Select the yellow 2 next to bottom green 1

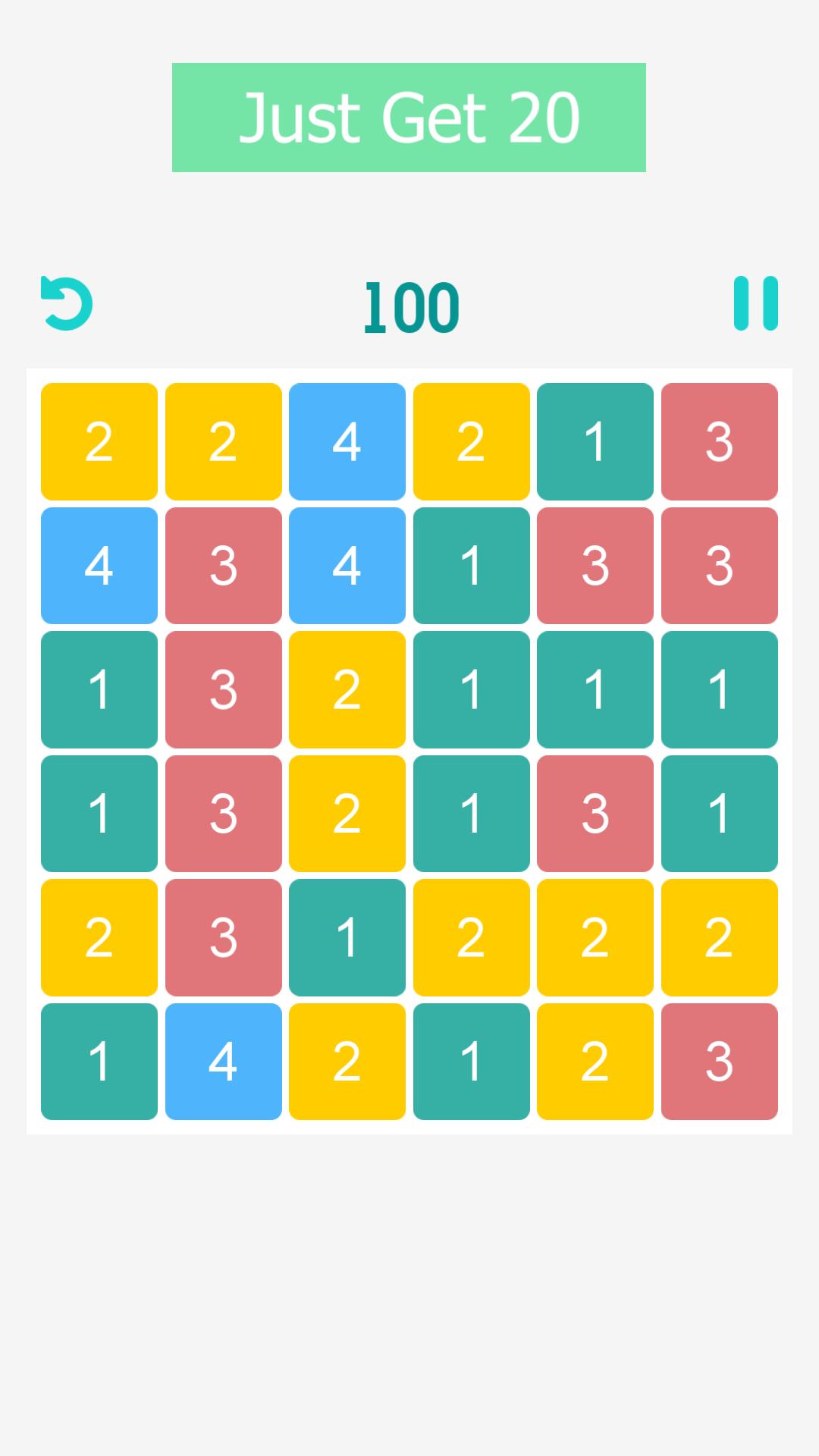[595, 1062]
